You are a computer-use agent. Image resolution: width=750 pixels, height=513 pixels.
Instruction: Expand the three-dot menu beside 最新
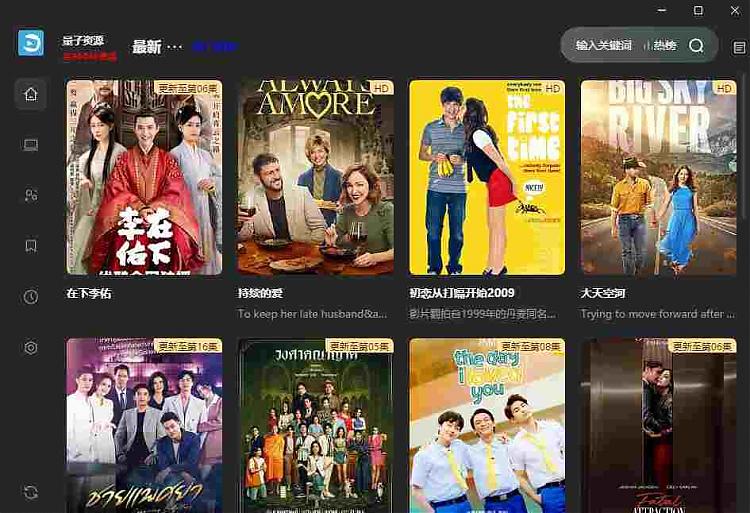coord(175,46)
